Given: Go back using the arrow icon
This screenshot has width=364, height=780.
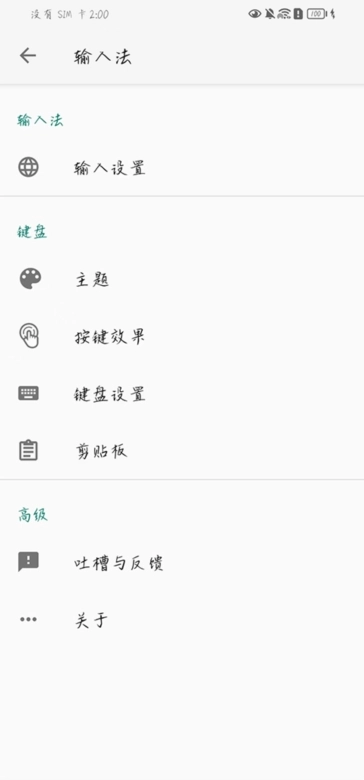Looking at the screenshot, I should pos(28,56).
